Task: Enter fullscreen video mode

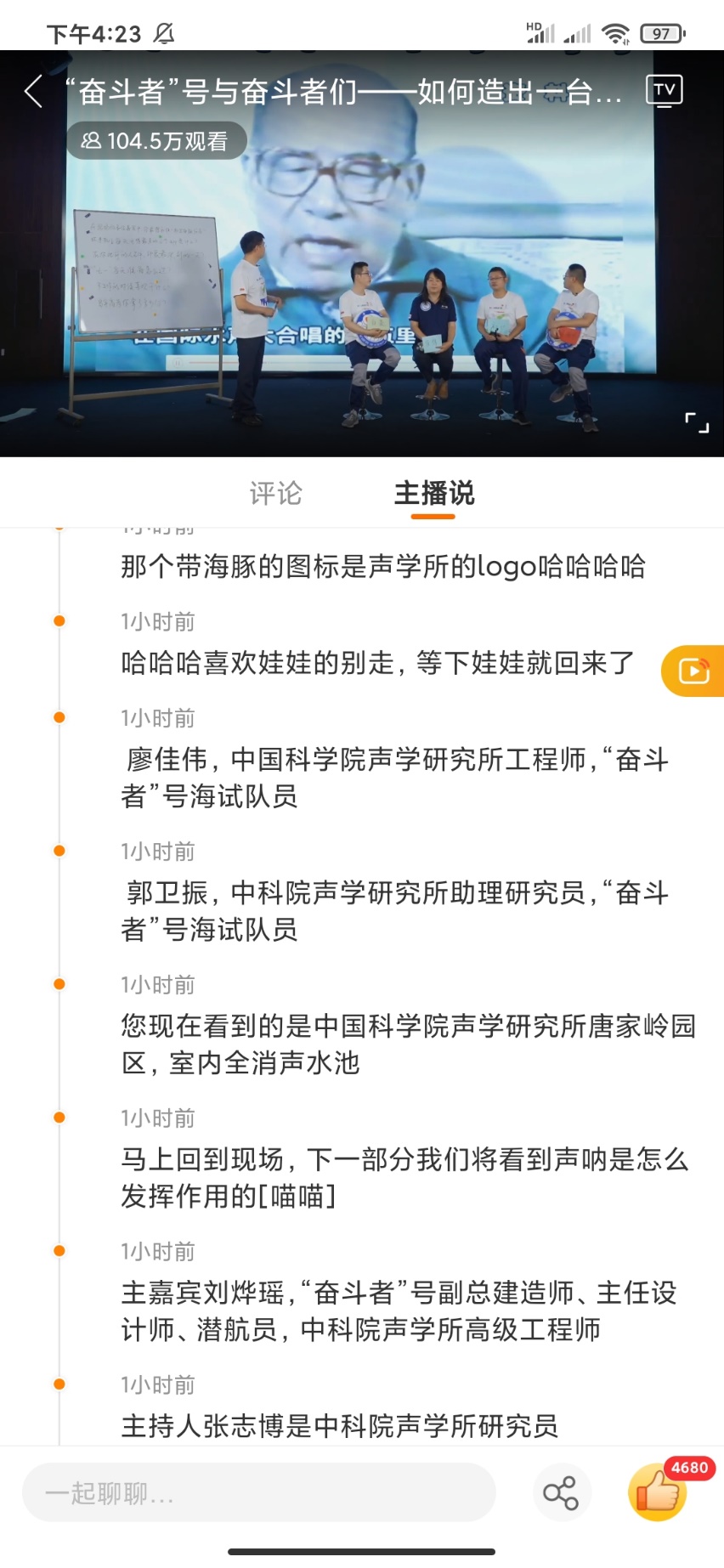Action: pyautogui.click(x=696, y=422)
